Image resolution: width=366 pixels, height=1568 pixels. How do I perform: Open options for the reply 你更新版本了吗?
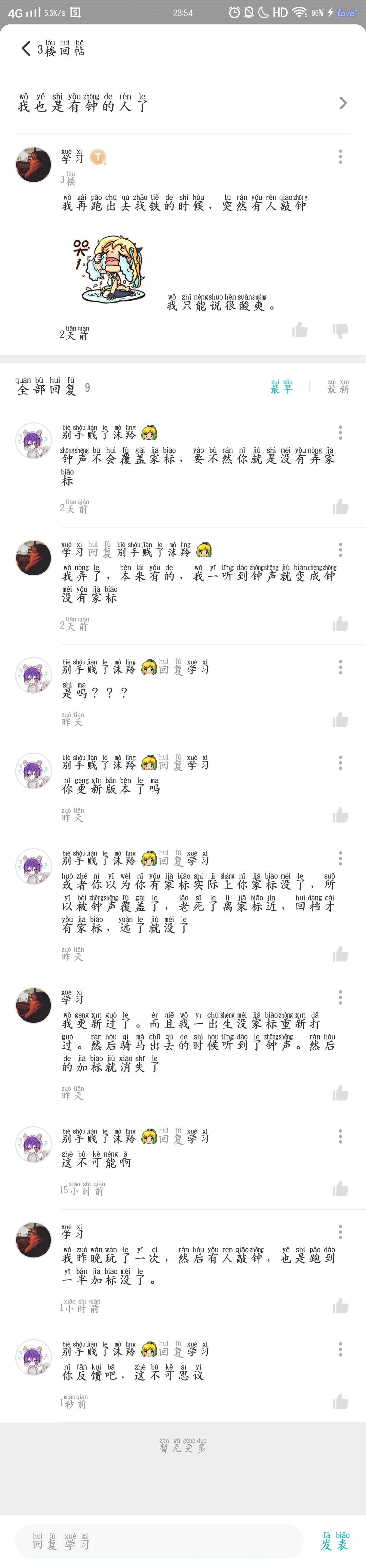pyautogui.click(x=341, y=763)
